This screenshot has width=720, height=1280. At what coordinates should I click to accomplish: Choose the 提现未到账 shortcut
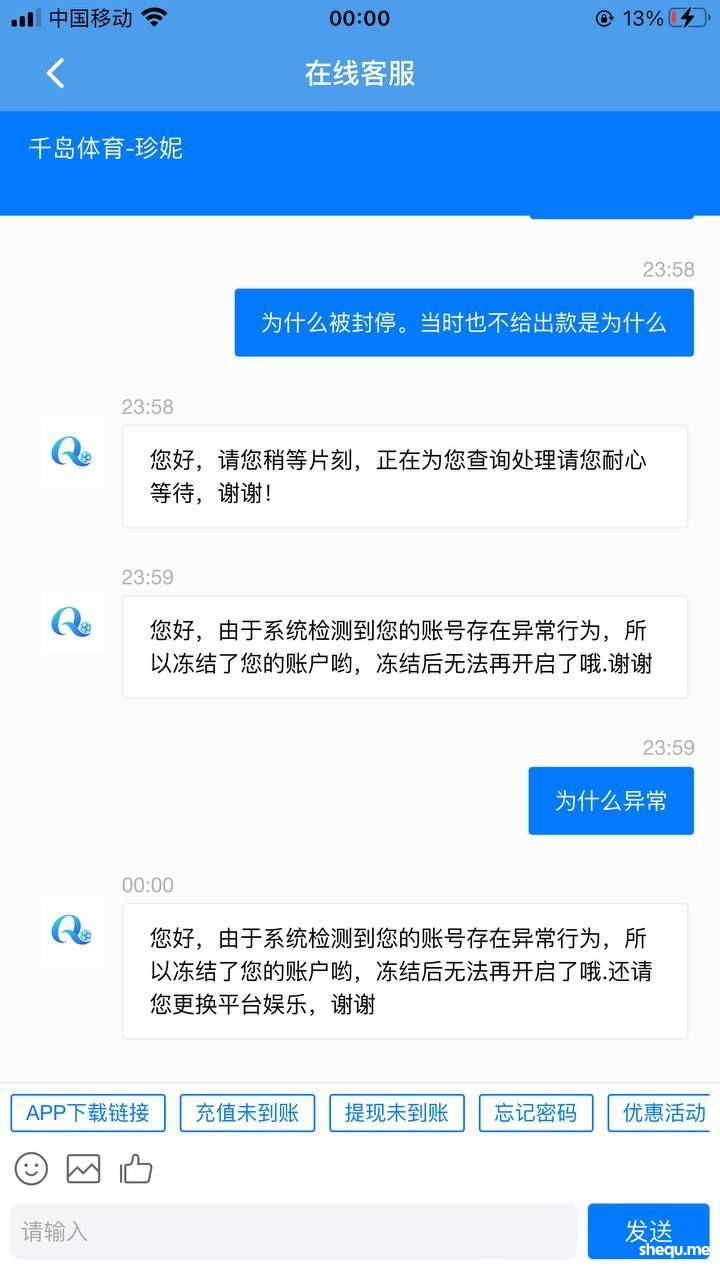pos(397,1113)
